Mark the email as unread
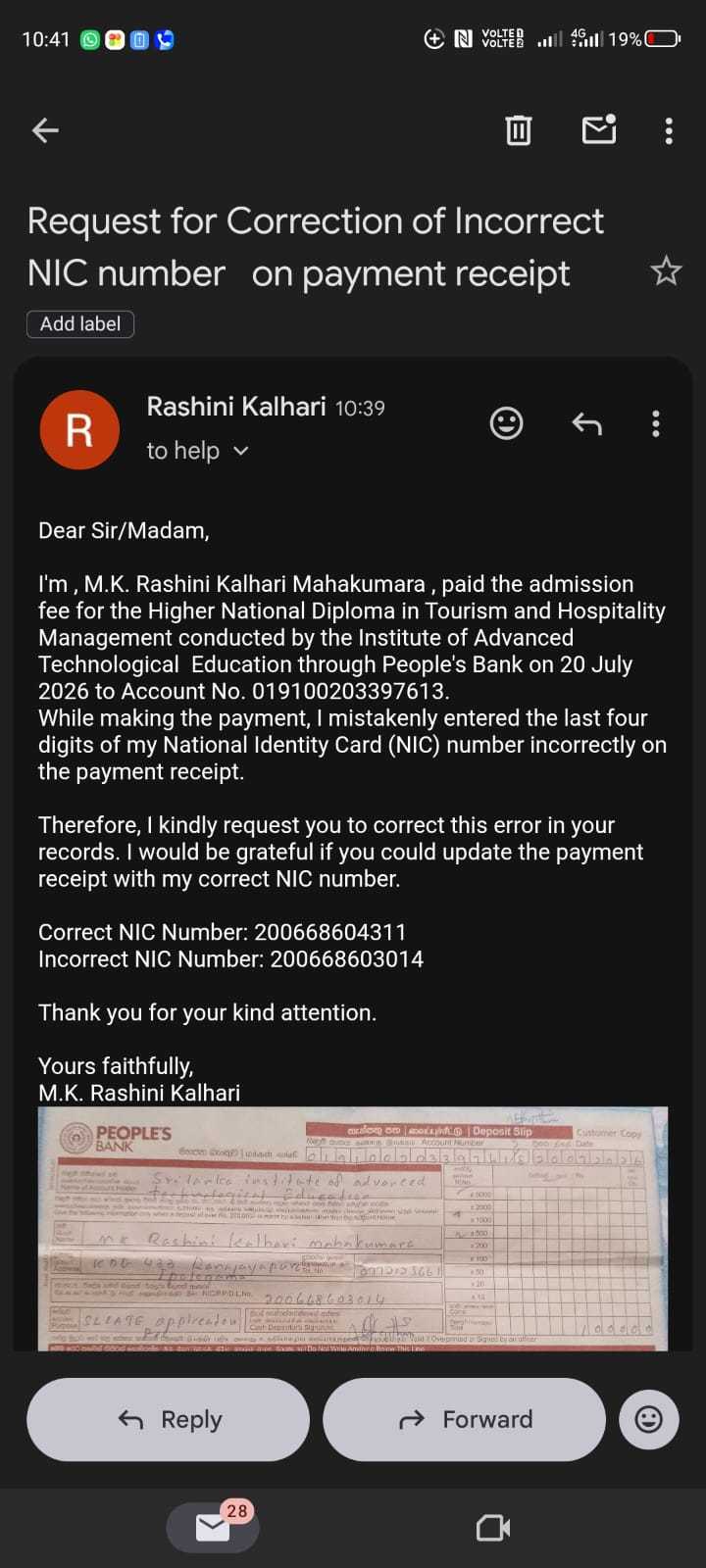Screen dimensions: 706x1568 coord(599,129)
